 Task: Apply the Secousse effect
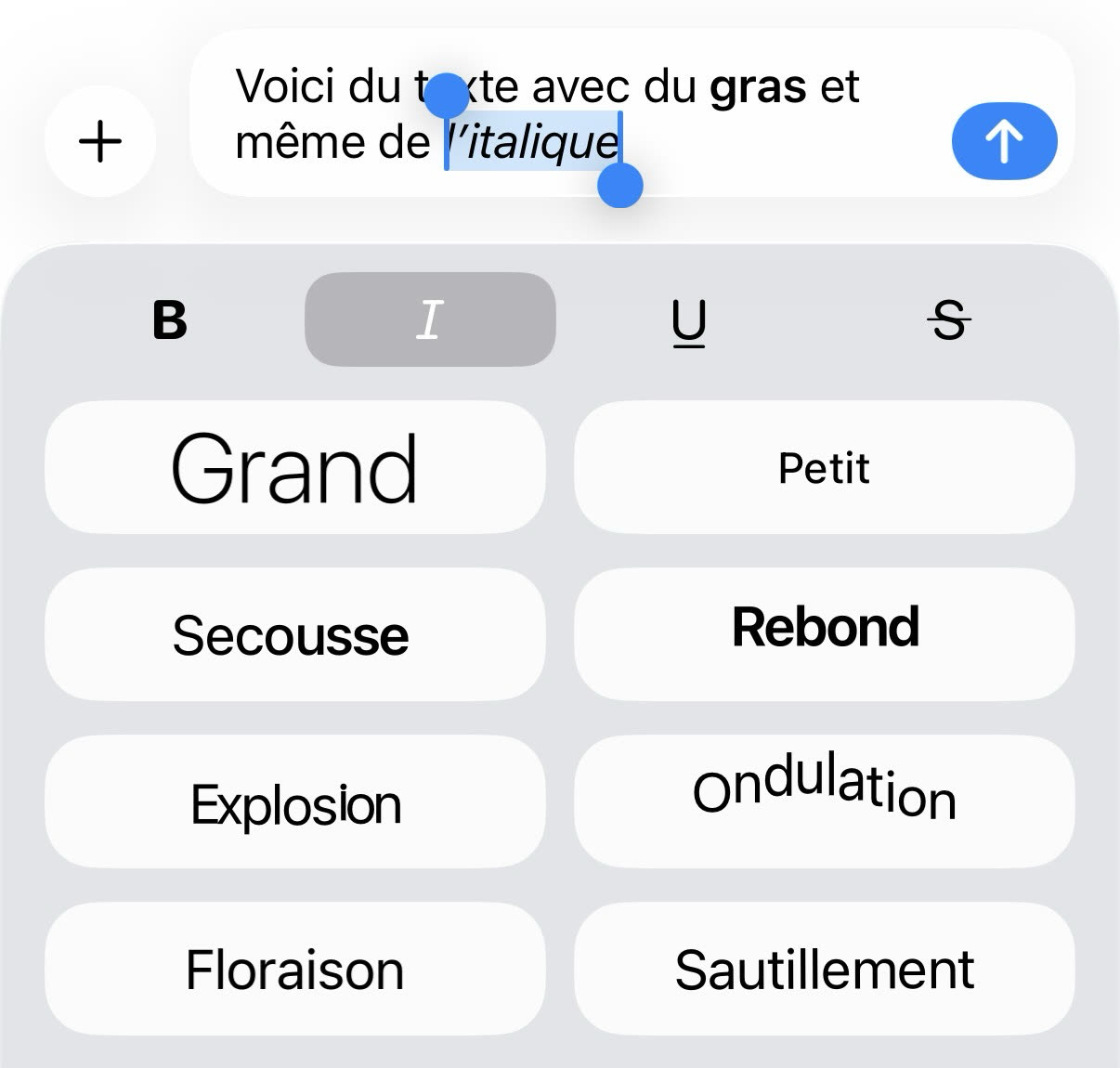coord(294,635)
